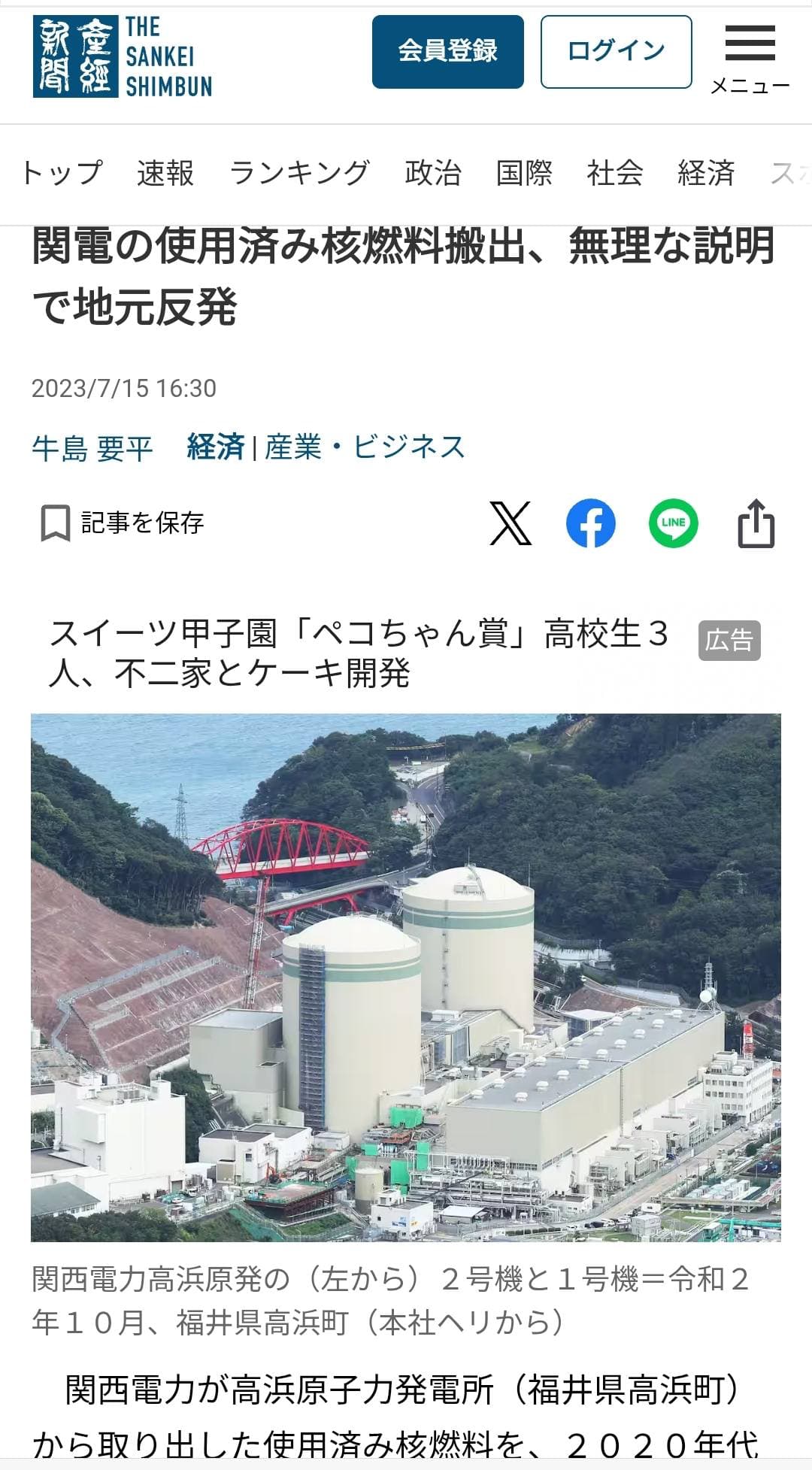
Task: Open the system share sheet icon
Action: pyautogui.click(x=756, y=523)
